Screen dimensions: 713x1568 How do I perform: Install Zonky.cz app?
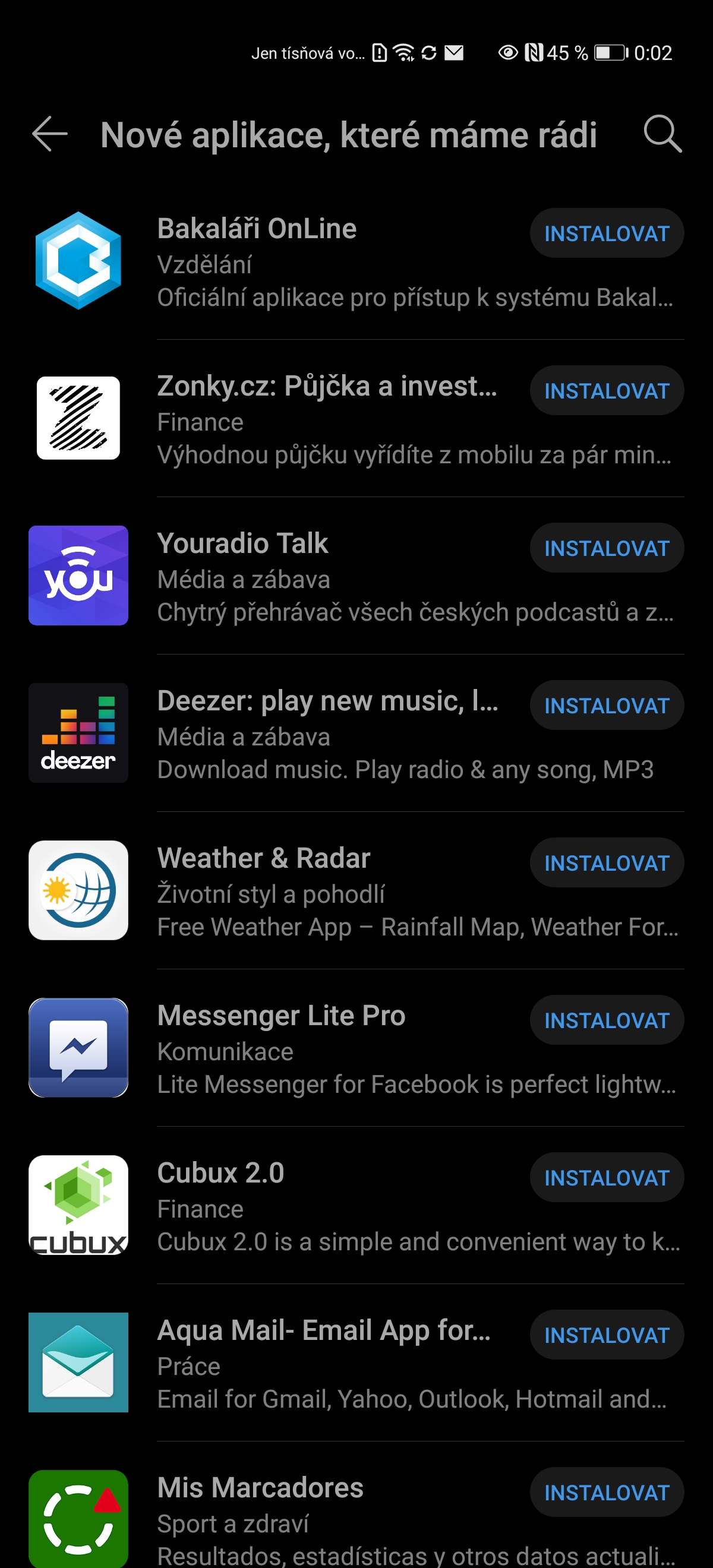[607, 391]
